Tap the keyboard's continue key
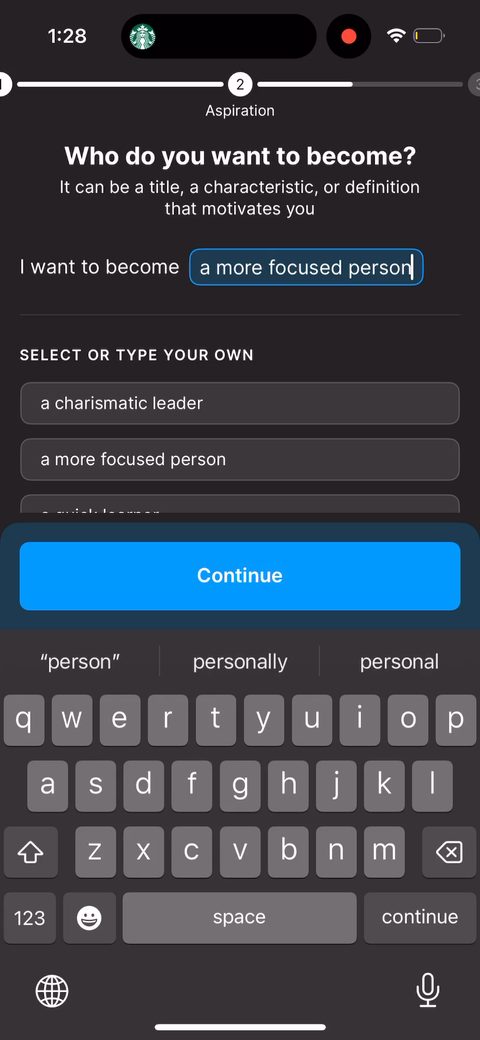 (x=420, y=918)
